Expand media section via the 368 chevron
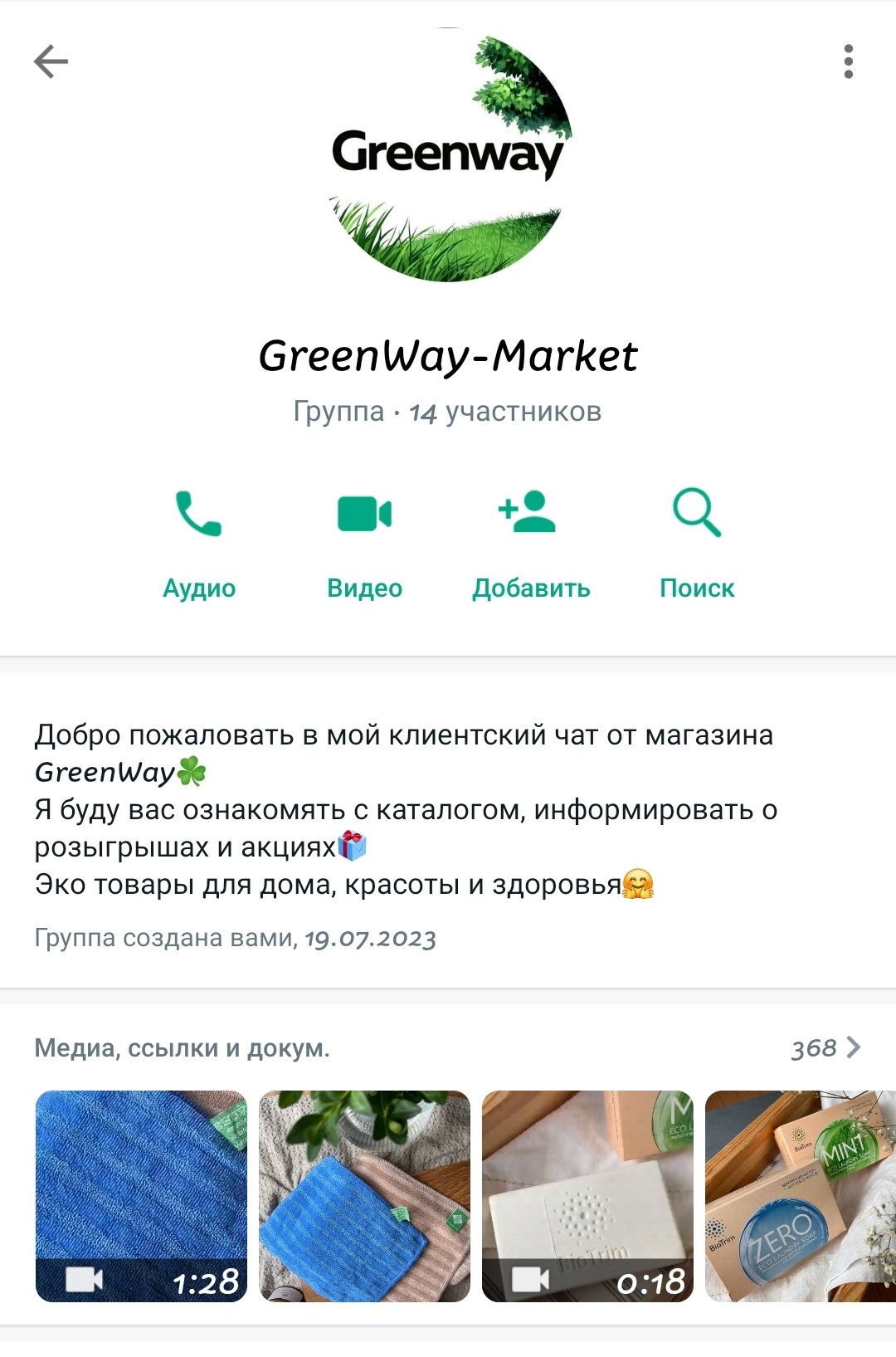Screen dimensions: 896x1357 (854, 1048)
